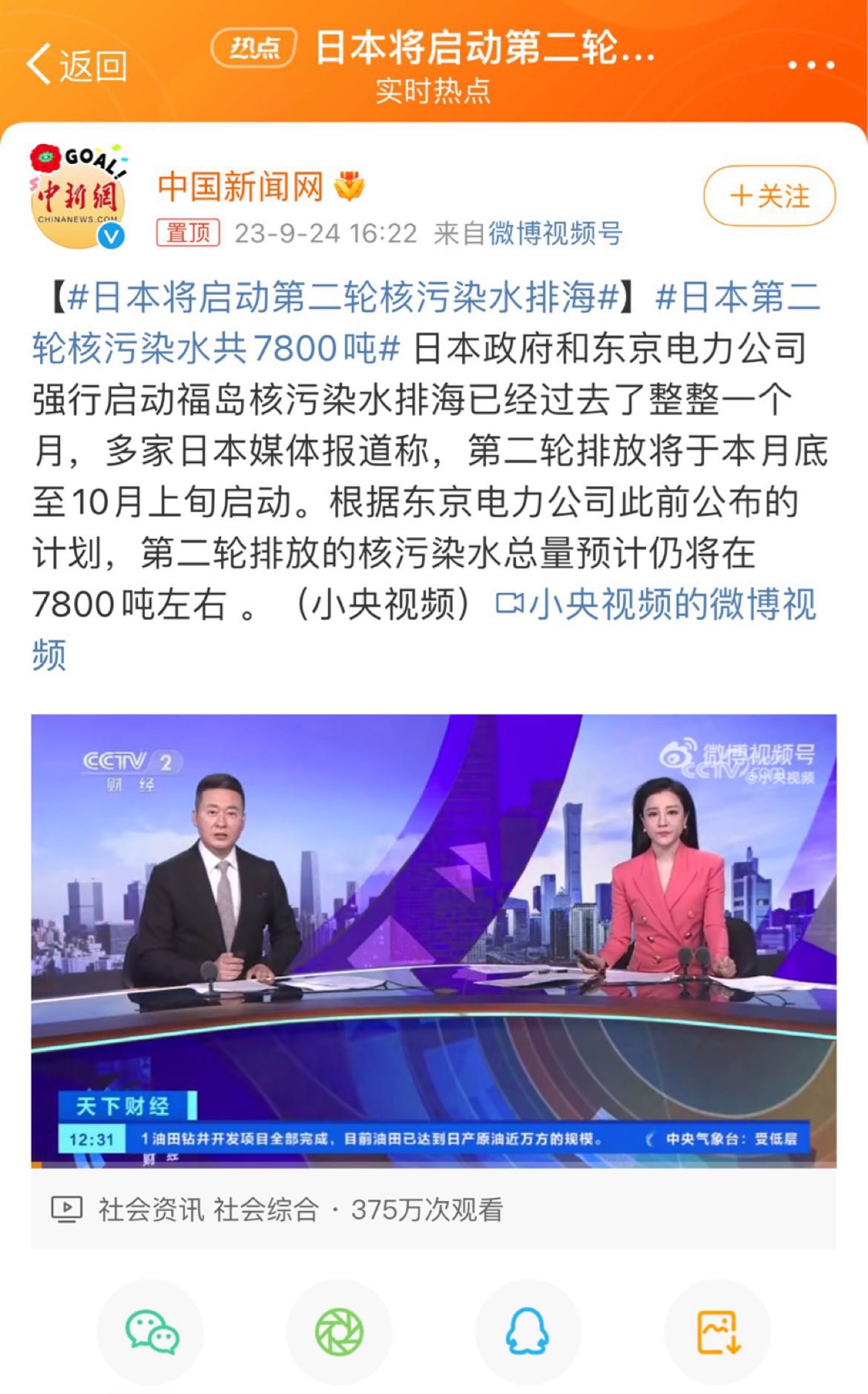Share the post to WeChat

150,1332
